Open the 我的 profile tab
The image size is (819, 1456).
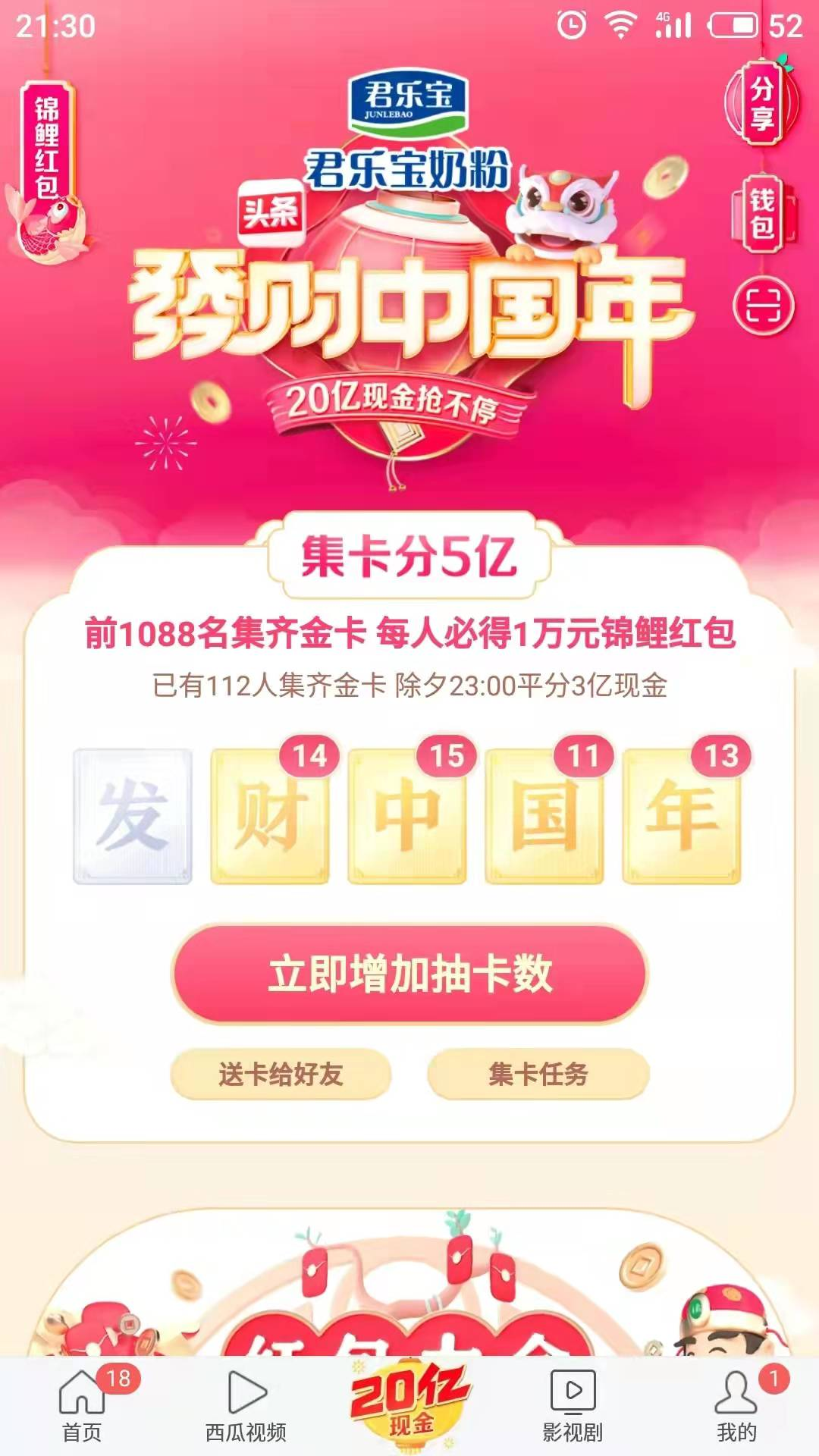[736, 1404]
